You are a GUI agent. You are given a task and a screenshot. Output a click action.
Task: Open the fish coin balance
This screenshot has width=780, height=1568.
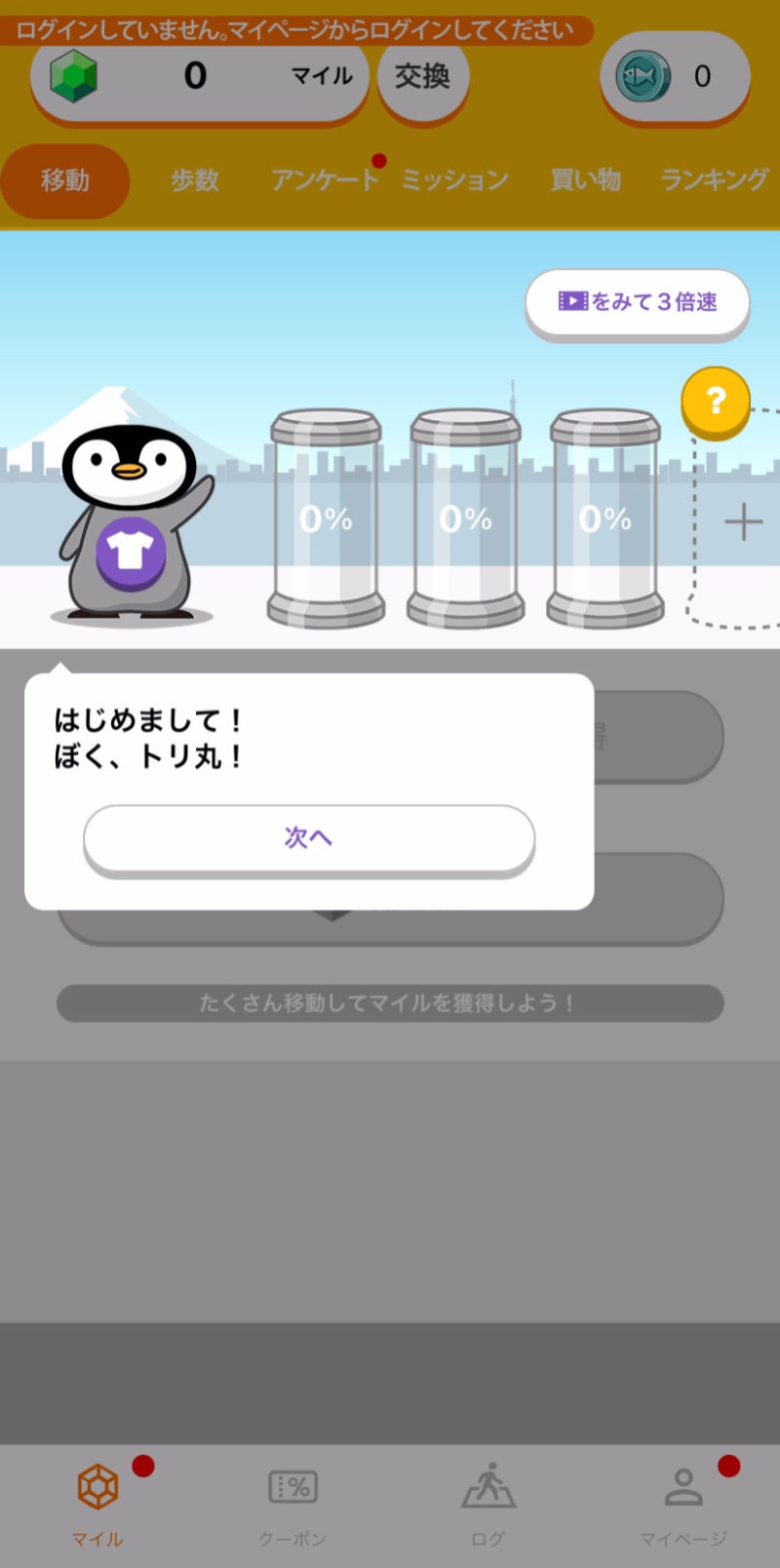tap(674, 76)
